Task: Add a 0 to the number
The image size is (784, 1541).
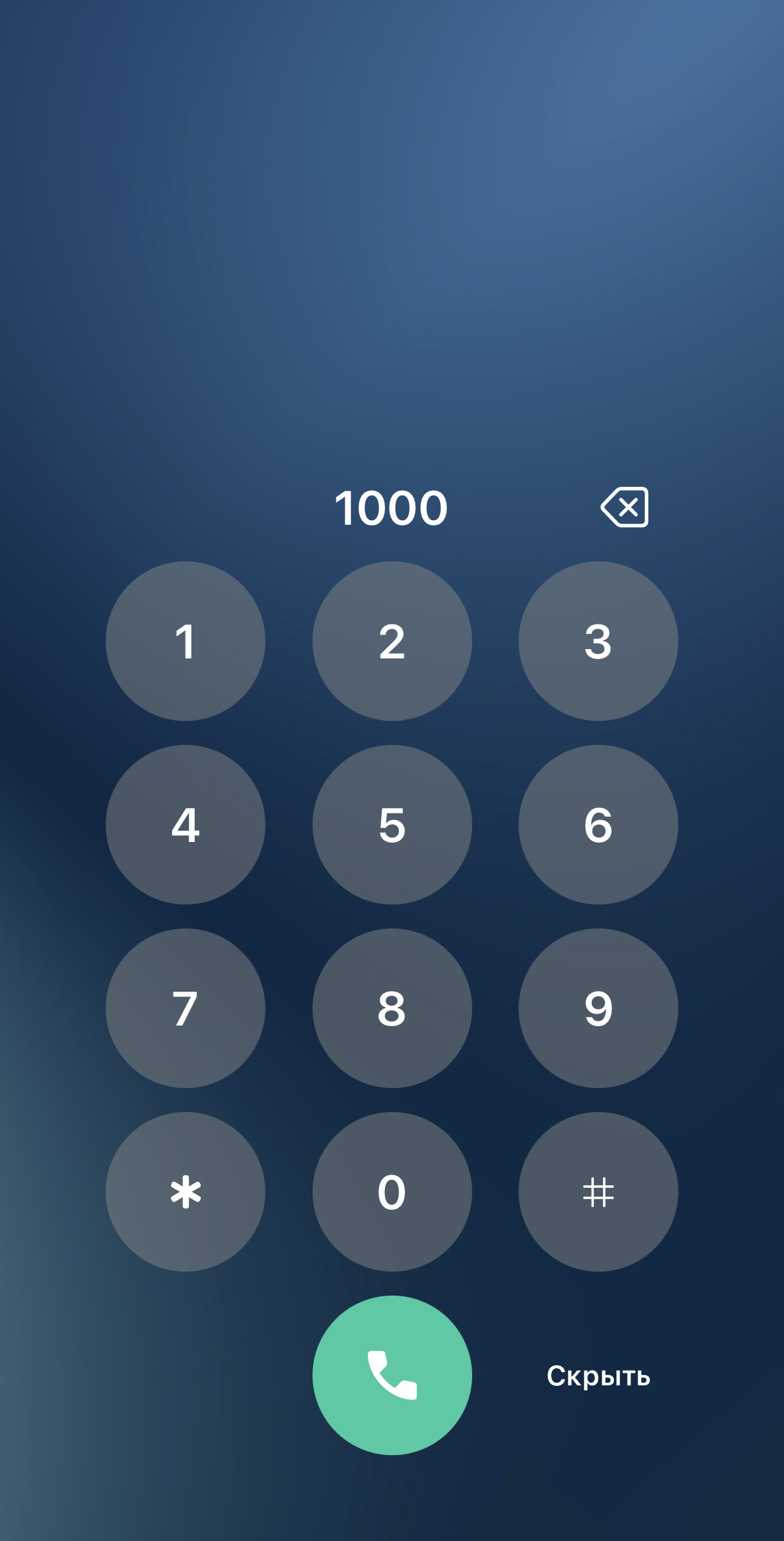Action: [x=392, y=1192]
